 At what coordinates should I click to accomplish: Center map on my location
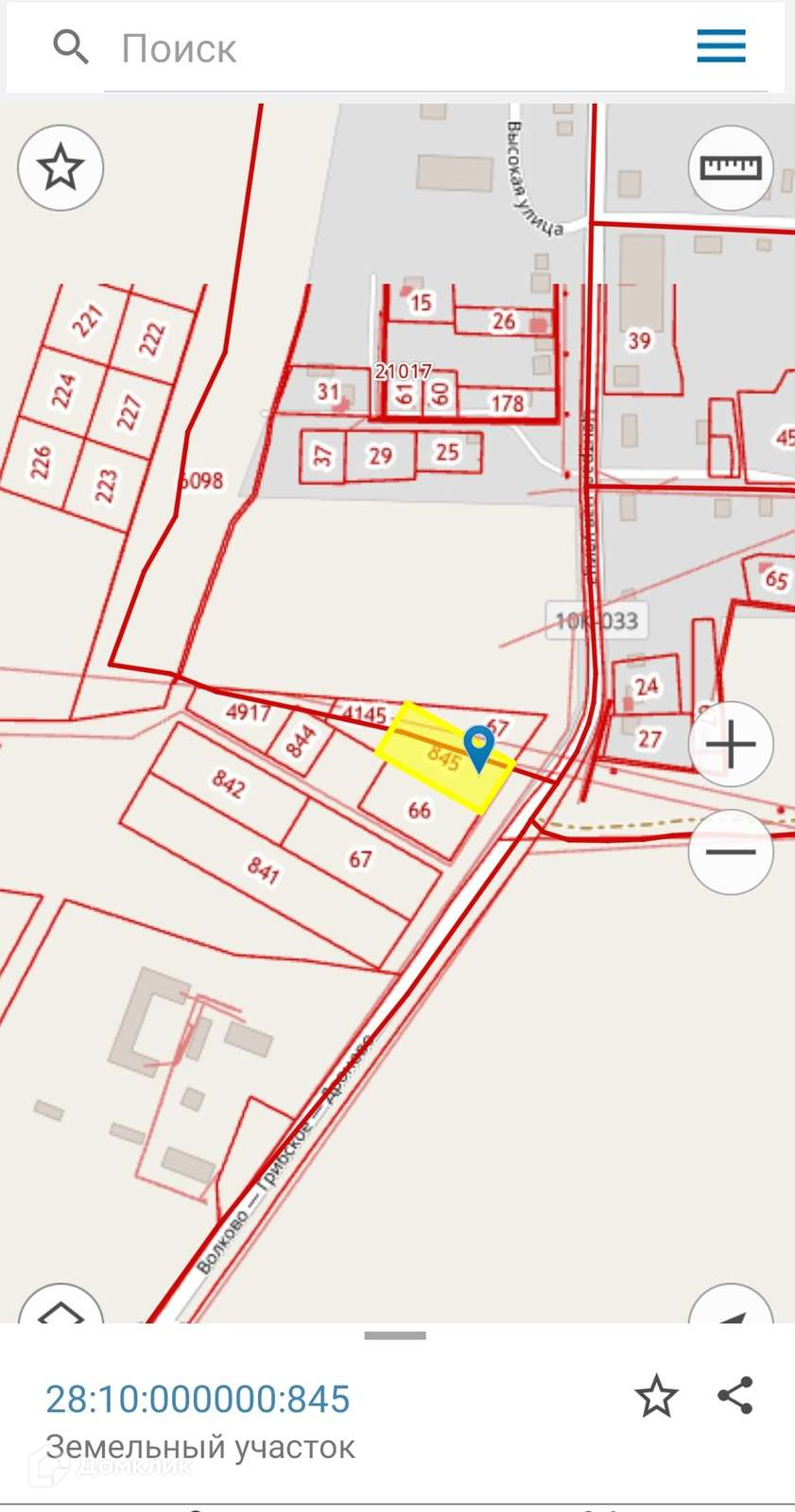pyautogui.click(x=731, y=1309)
